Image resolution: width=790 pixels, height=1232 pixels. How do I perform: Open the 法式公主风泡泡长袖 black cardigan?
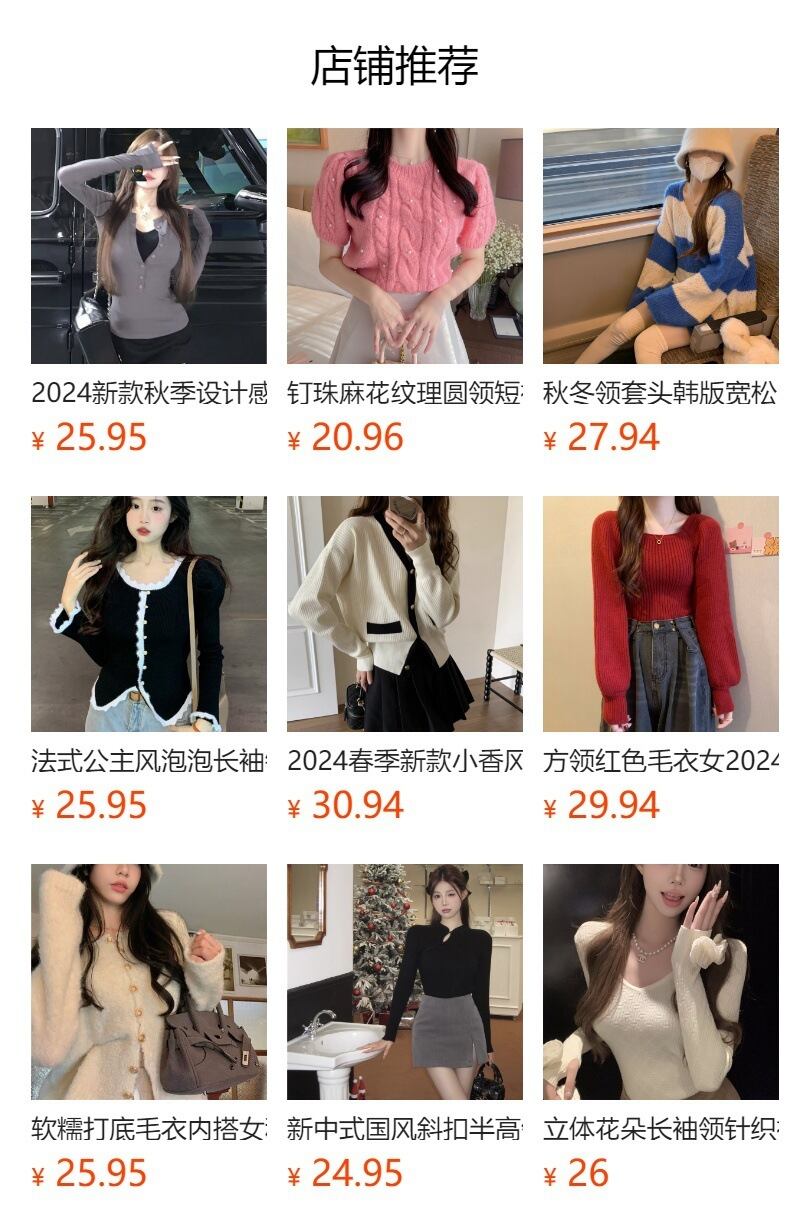[149, 614]
